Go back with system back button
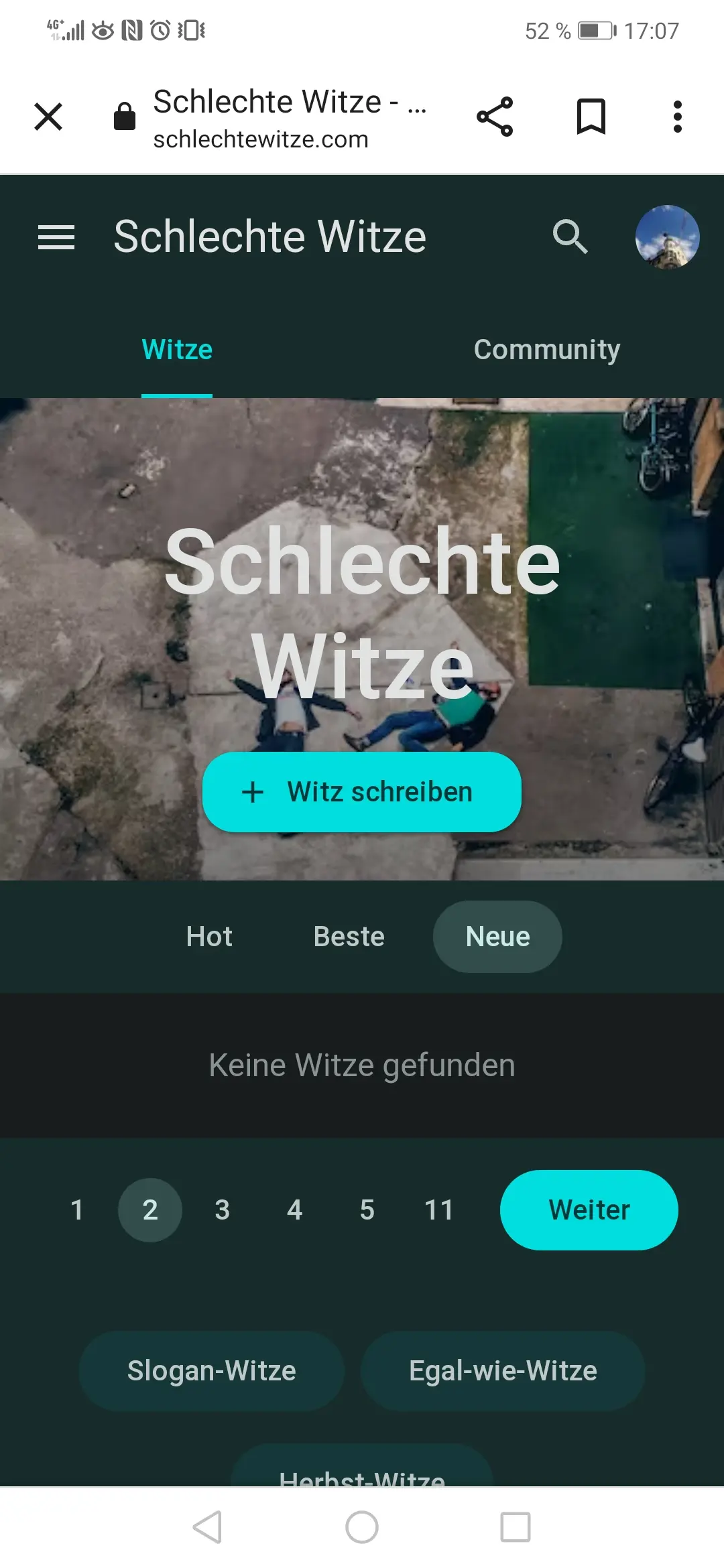 point(207,1528)
